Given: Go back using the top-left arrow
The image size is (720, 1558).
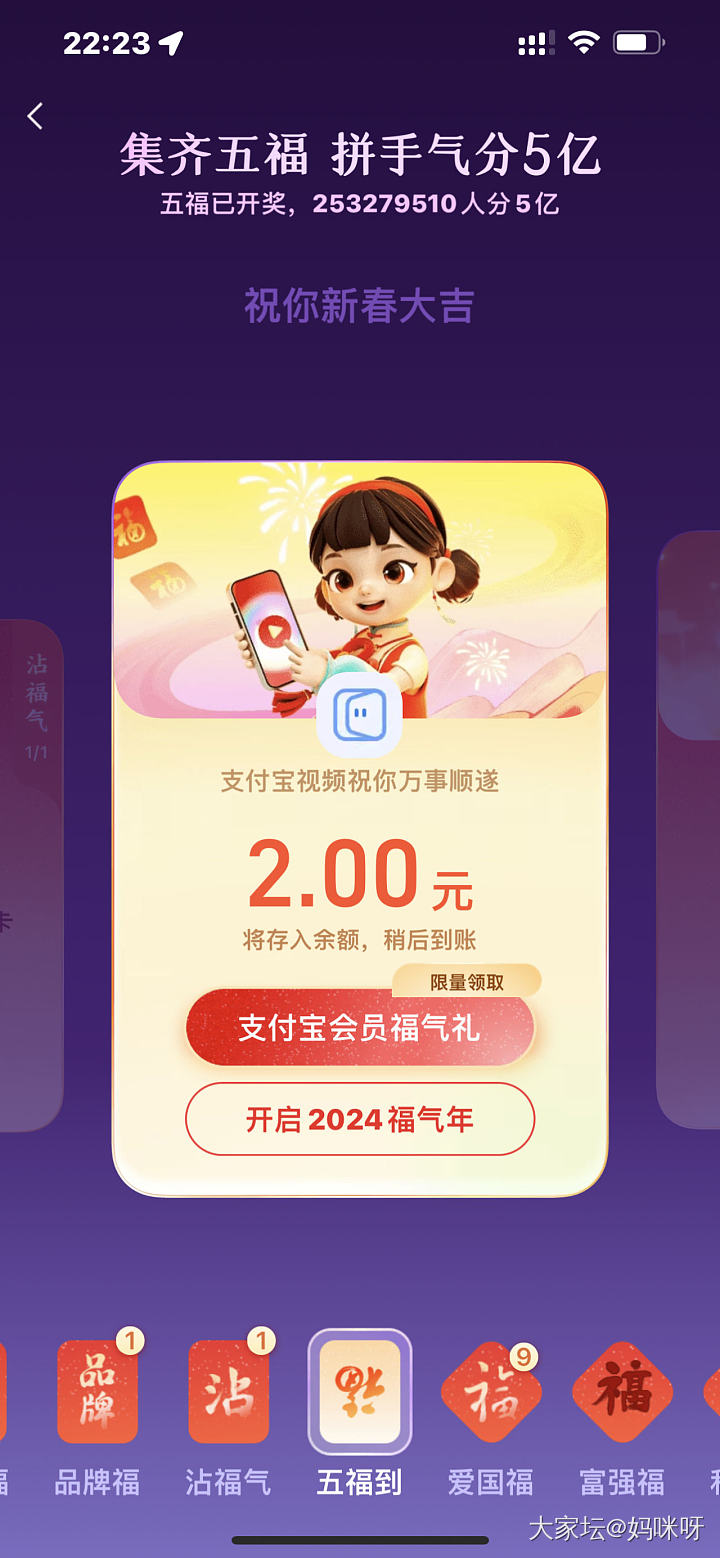Looking at the screenshot, I should pos(36,117).
